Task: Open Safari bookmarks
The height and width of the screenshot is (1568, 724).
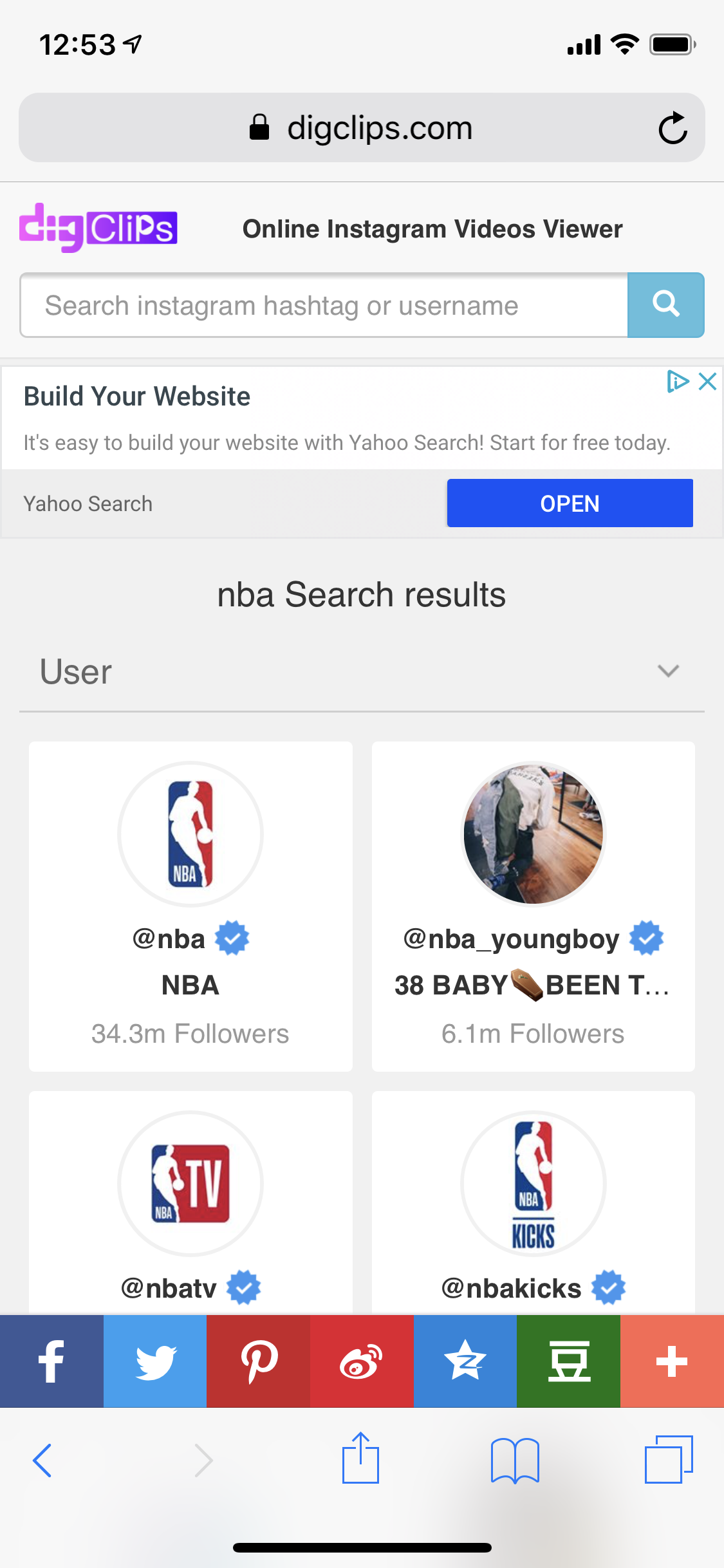Action: coord(514,1460)
